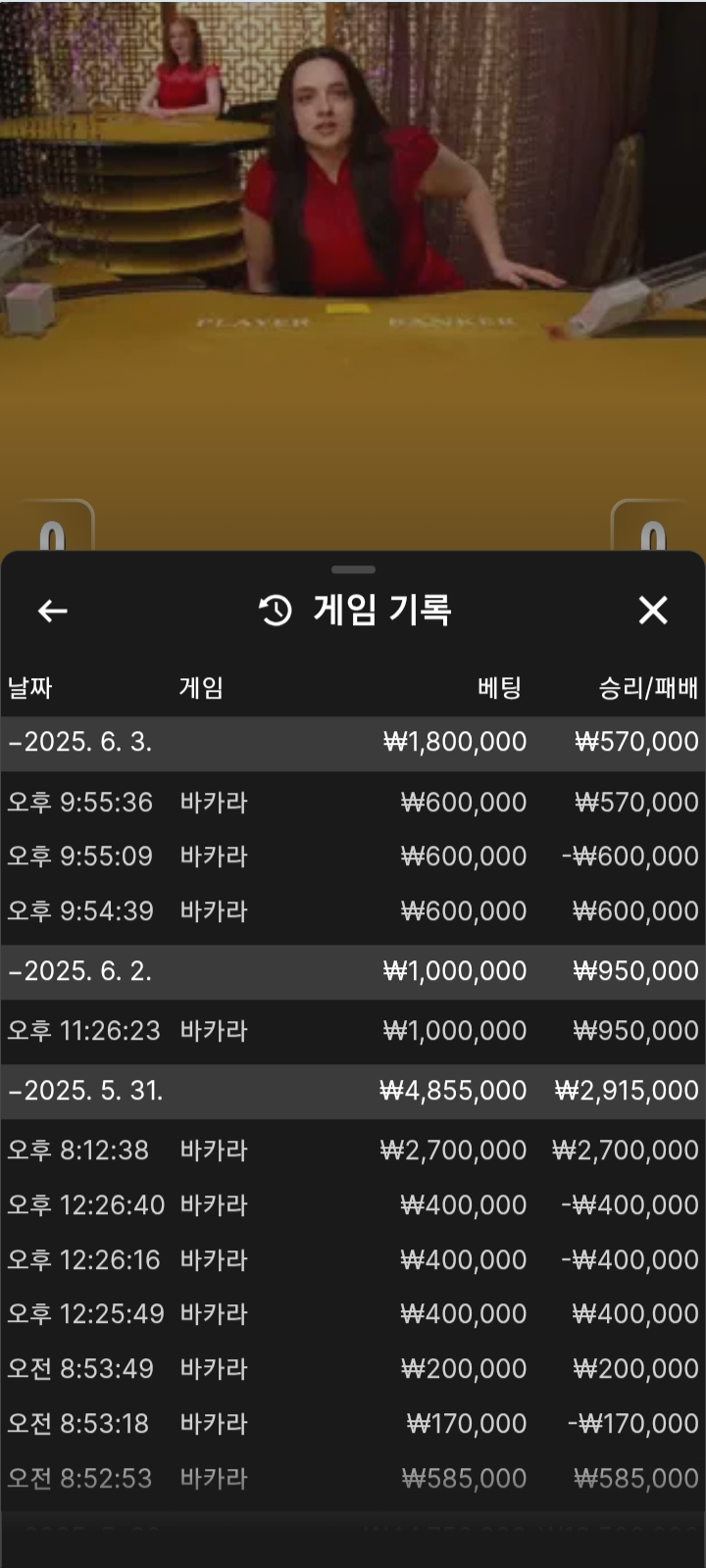Select the 오후 12:26:40 바카라 entry
Image resolution: width=706 pixels, height=1568 pixels.
(353, 1205)
